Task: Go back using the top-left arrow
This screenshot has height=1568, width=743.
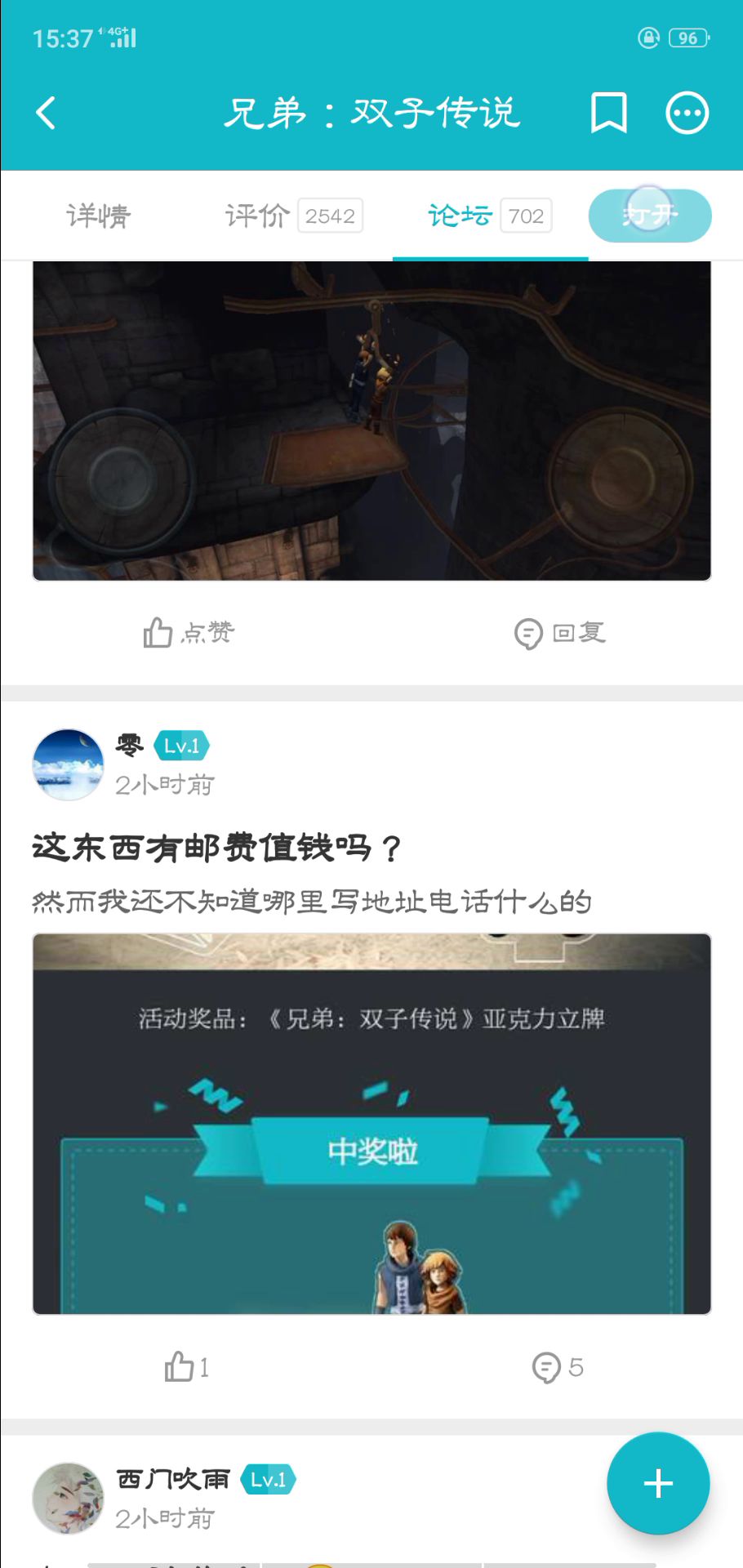Action: coord(47,113)
